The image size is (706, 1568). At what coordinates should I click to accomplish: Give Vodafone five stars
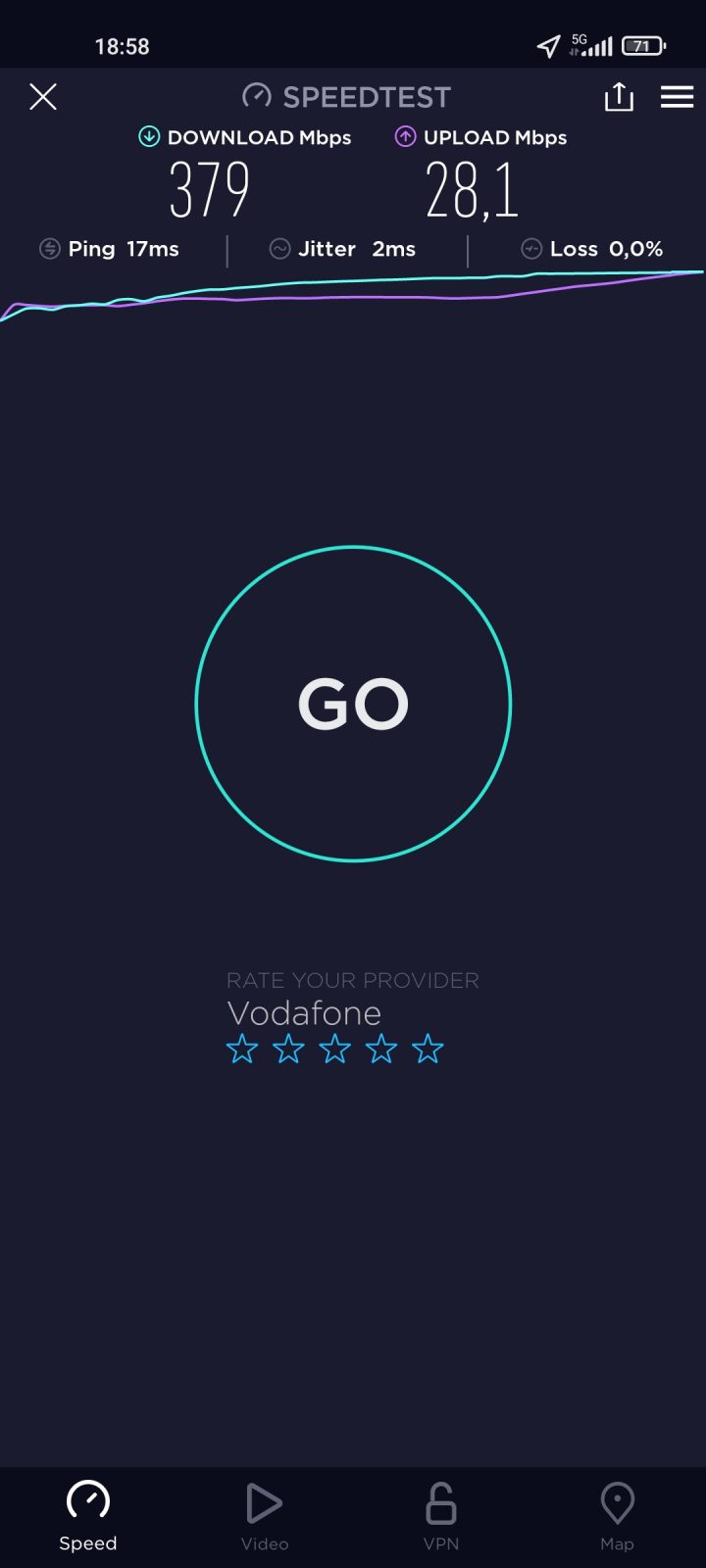428,1050
